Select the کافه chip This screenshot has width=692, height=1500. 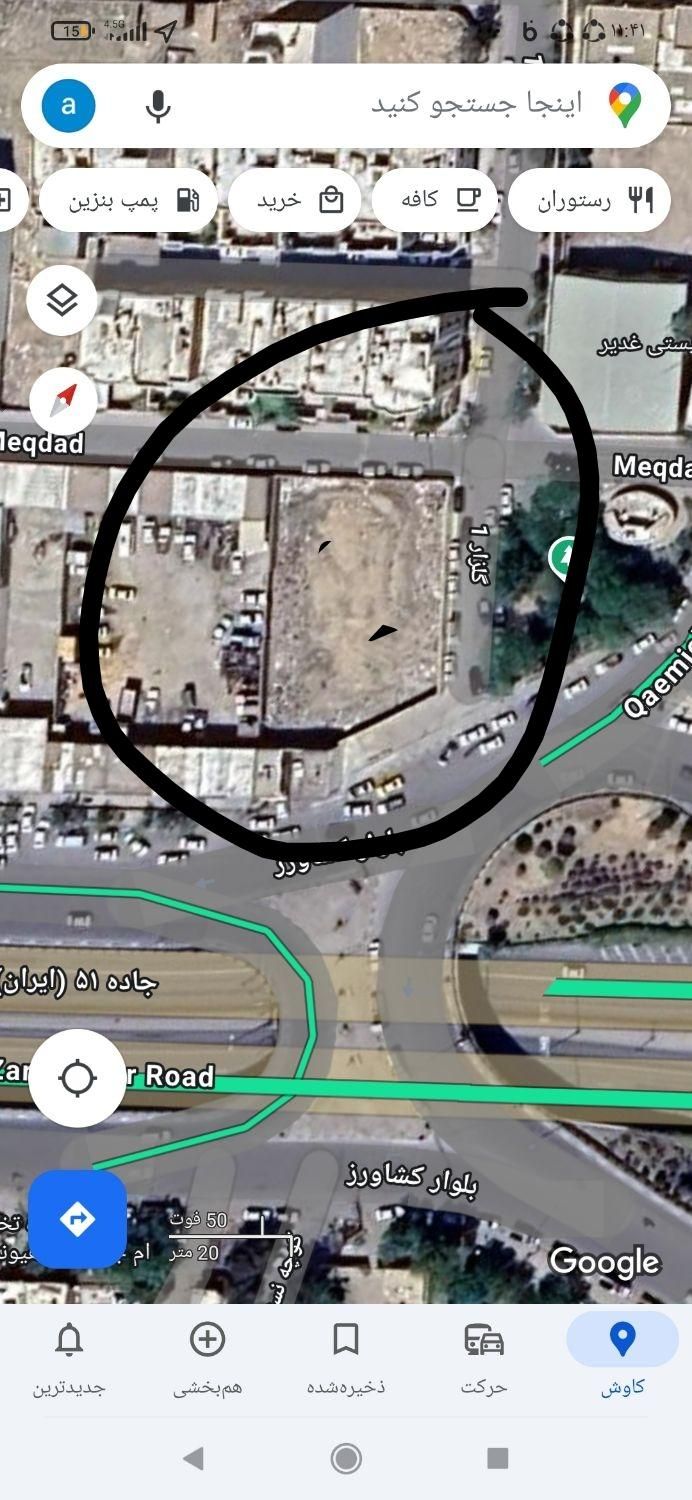pyautogui.click(x=435, y=201)
